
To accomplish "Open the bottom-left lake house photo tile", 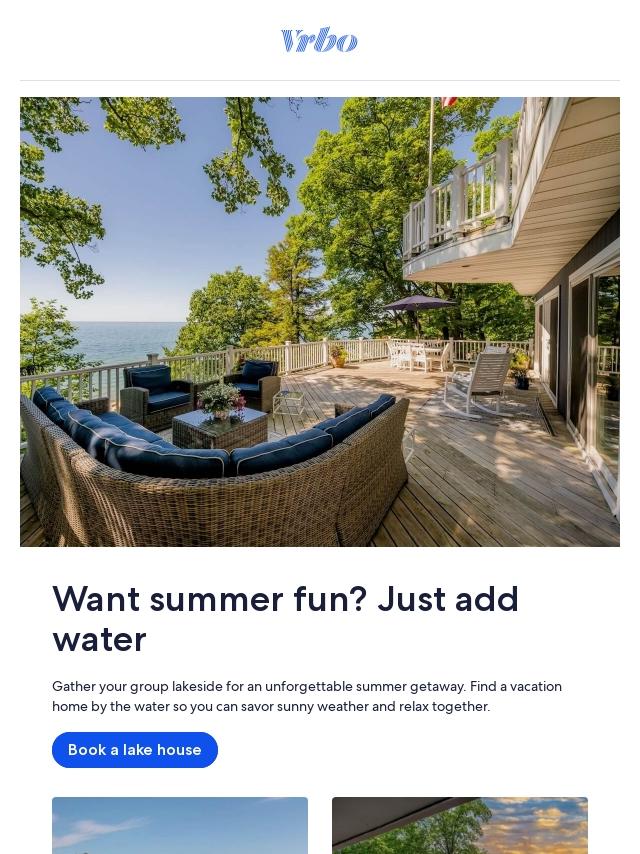I will pos(180,825).
